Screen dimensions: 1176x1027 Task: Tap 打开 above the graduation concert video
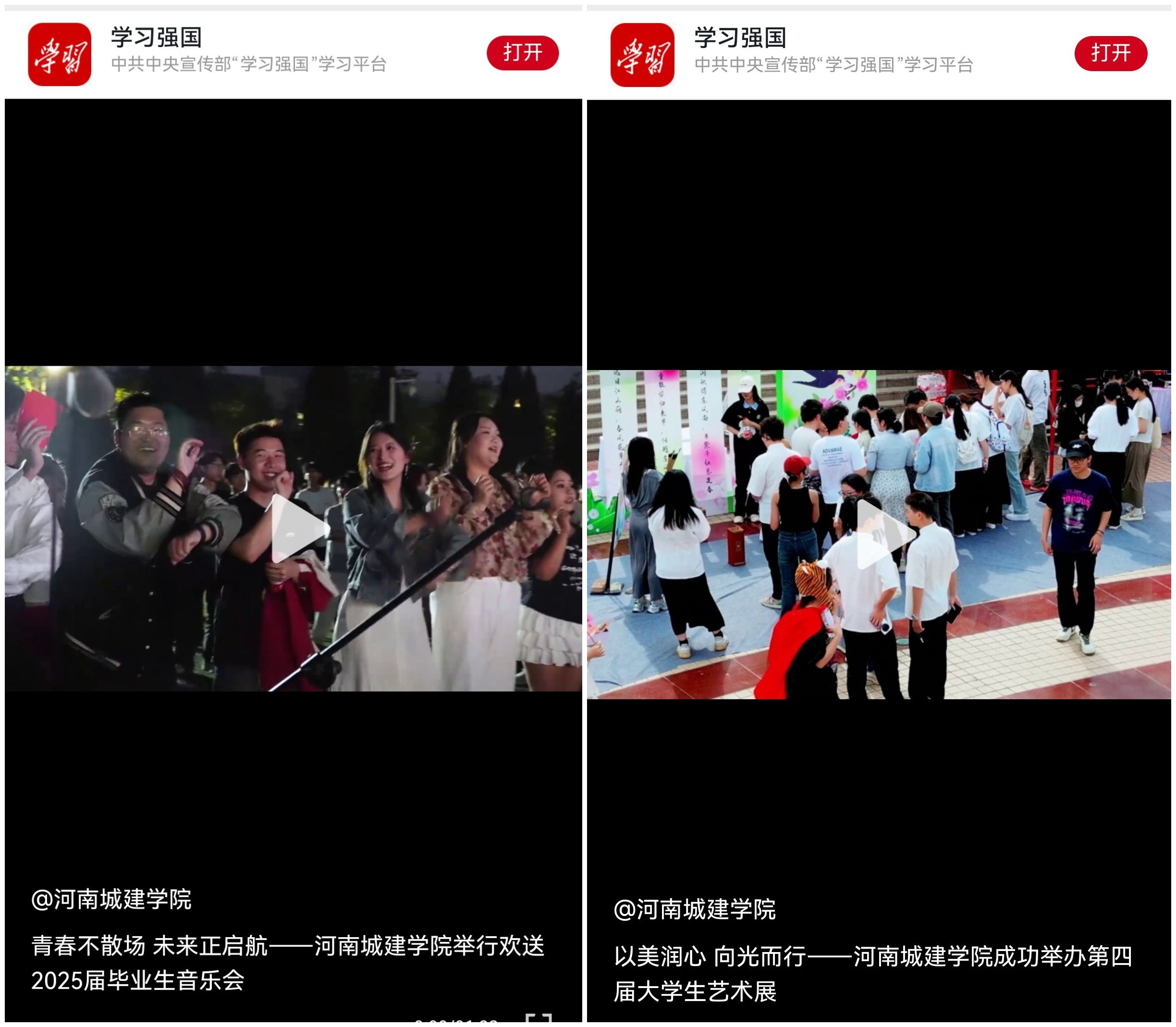(522, 53)
